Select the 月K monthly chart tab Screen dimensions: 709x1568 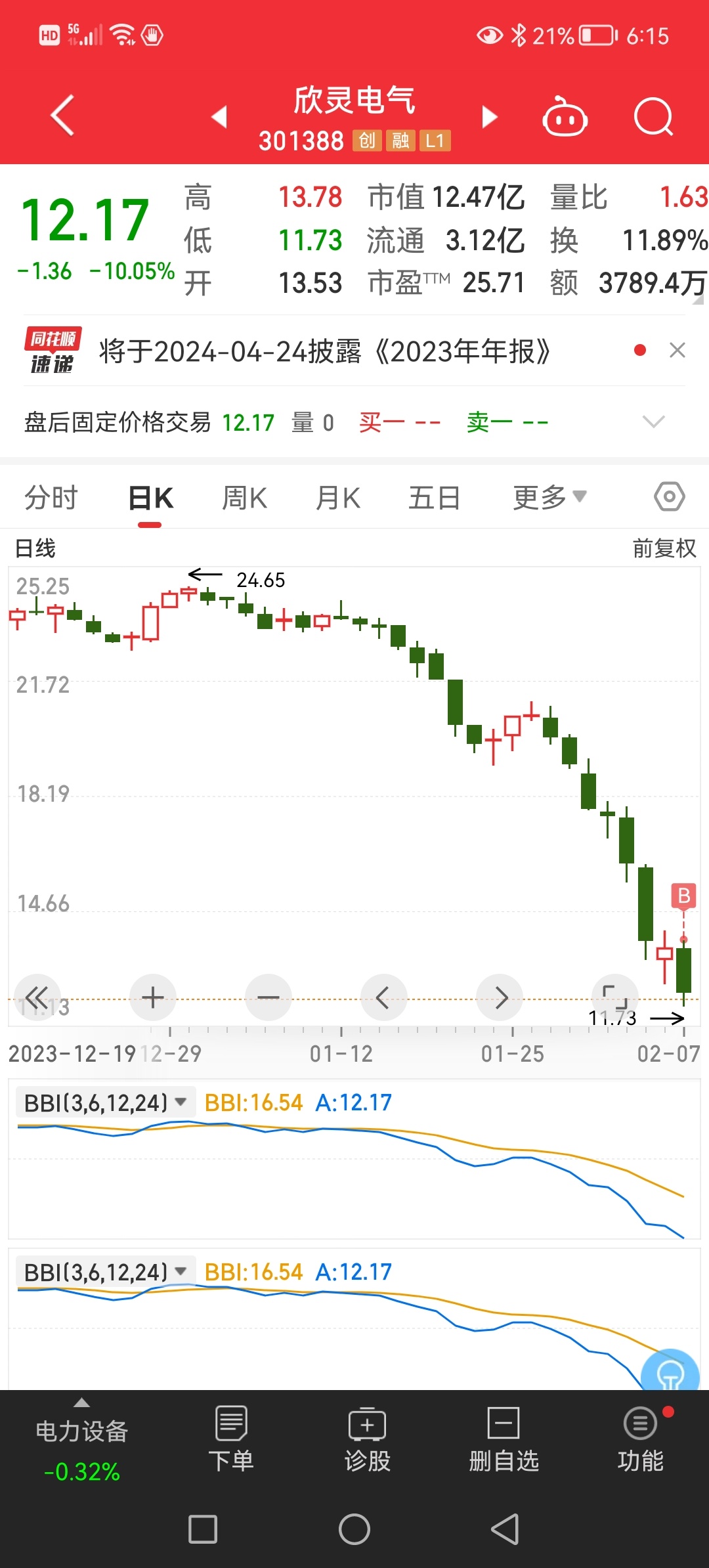(338, 498)
